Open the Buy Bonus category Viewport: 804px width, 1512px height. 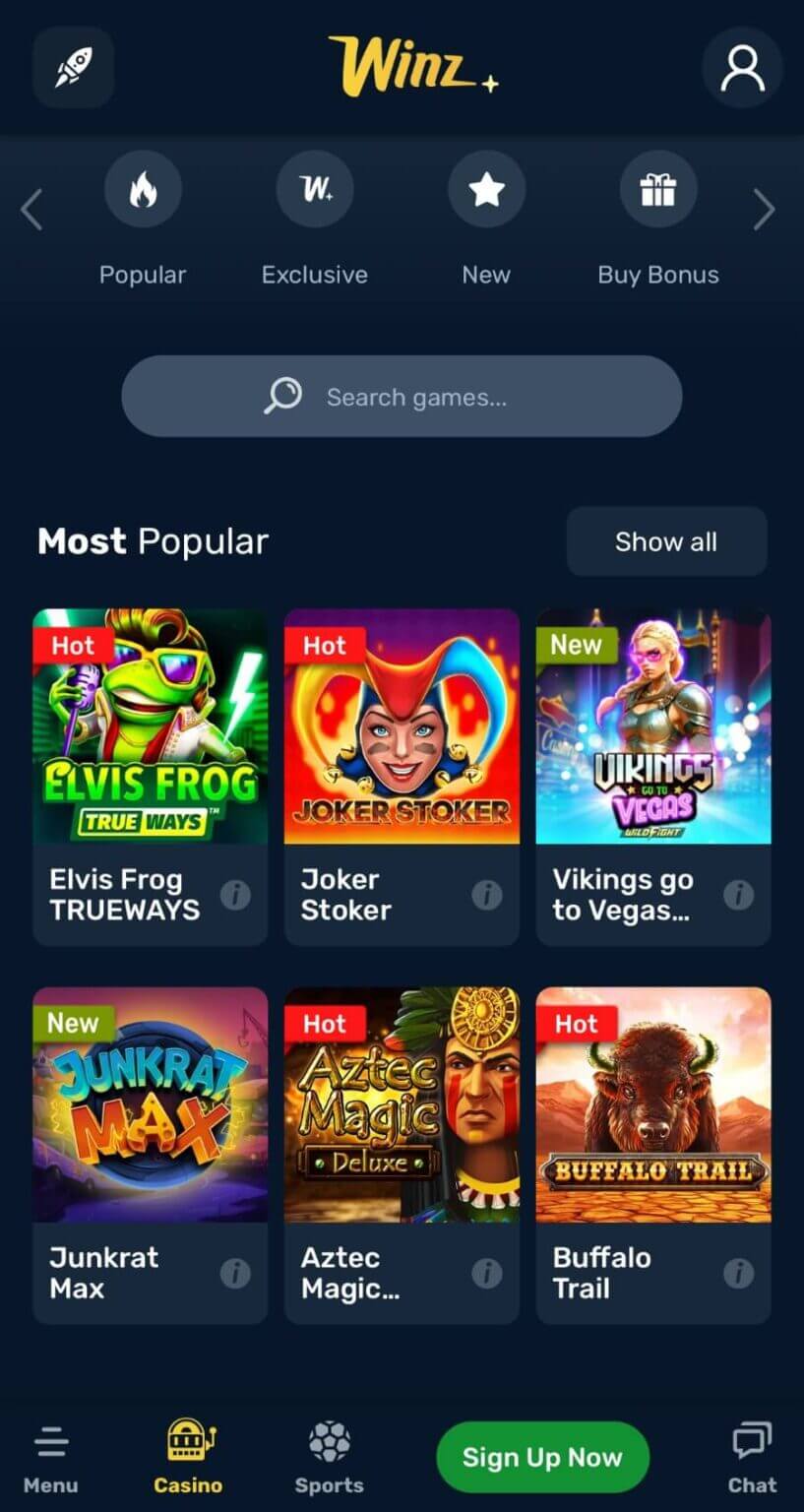(657, 190)
